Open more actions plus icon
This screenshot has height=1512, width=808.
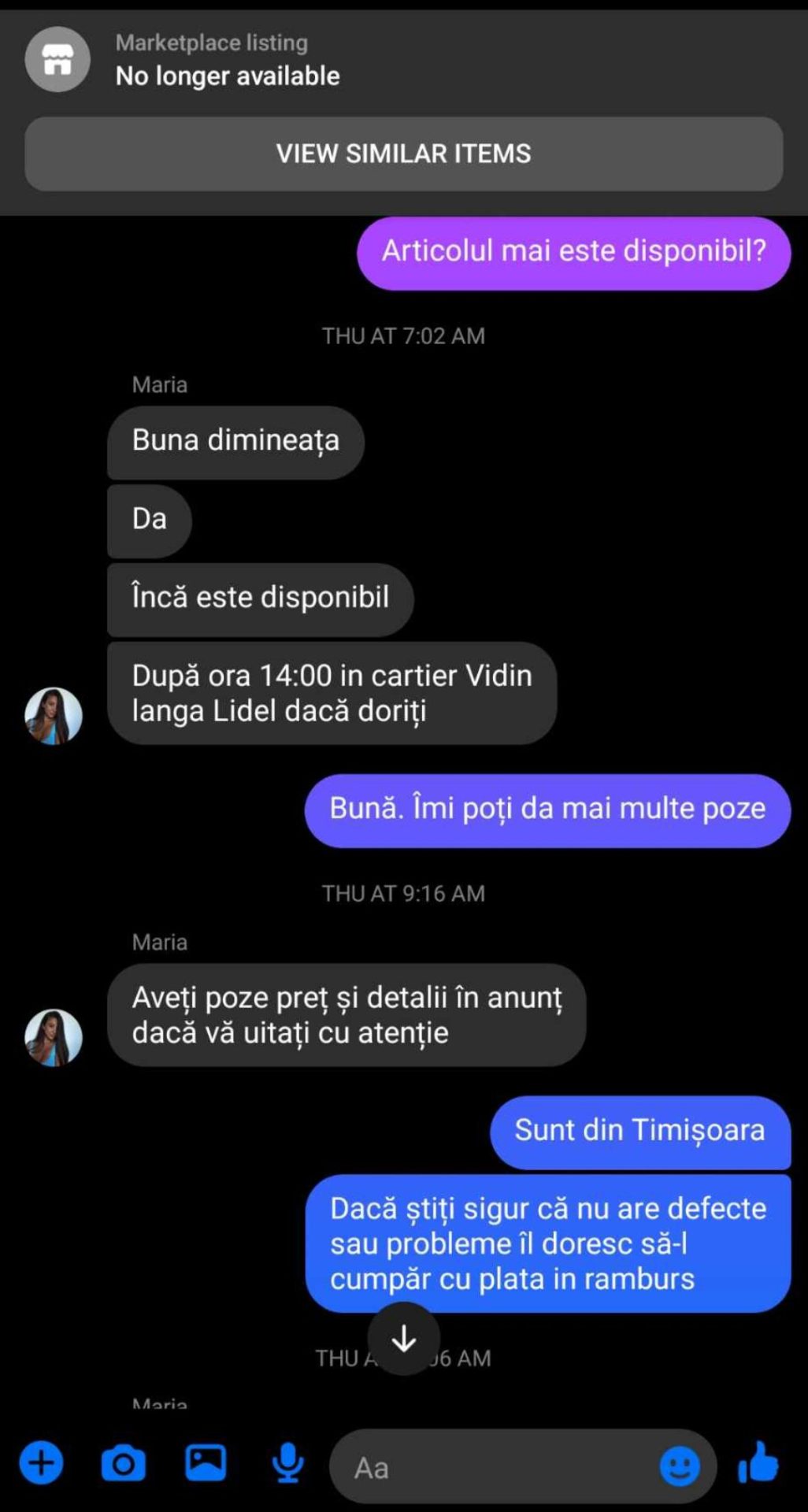[x=41, y=1463]
